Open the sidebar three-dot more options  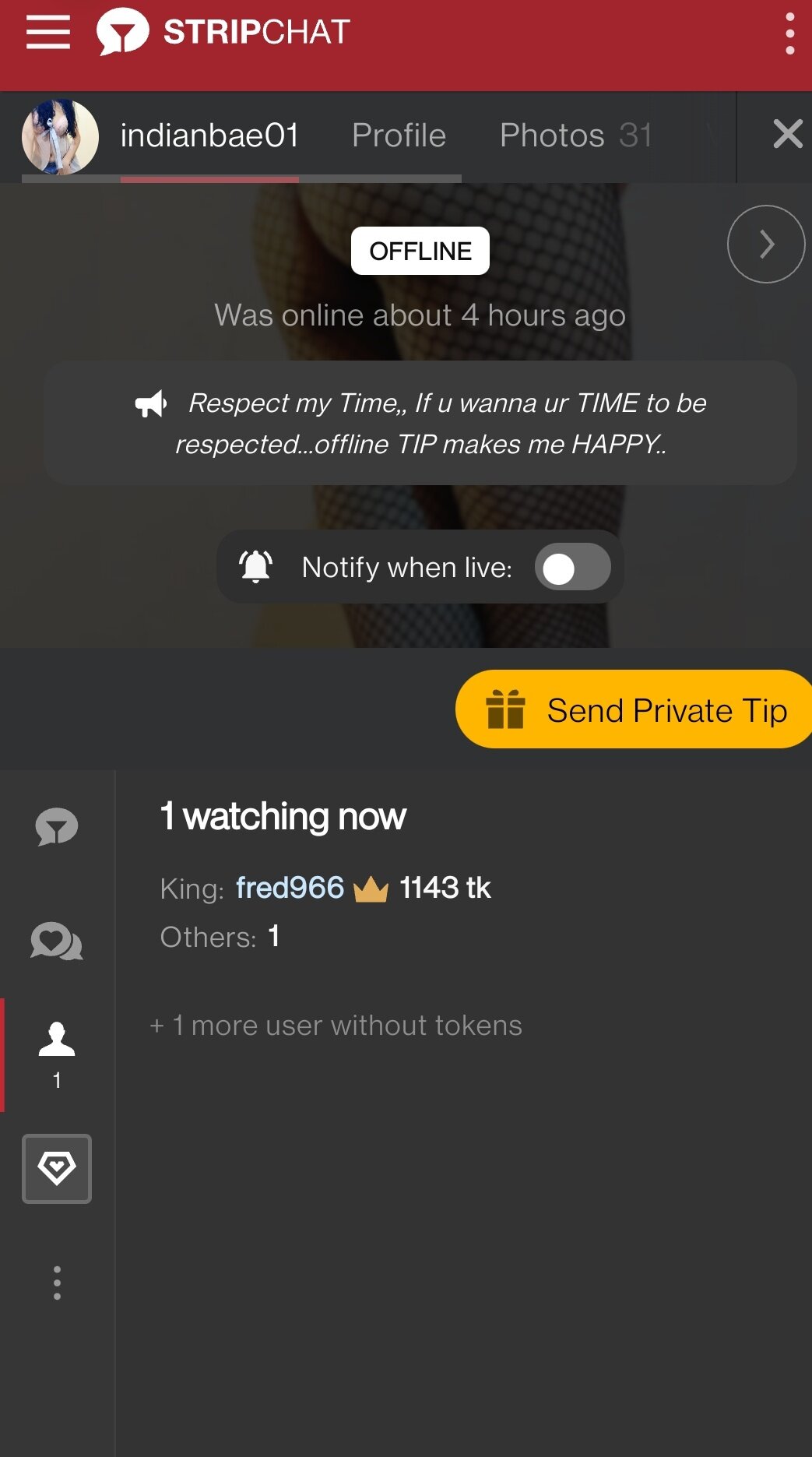pos(57,1283)
